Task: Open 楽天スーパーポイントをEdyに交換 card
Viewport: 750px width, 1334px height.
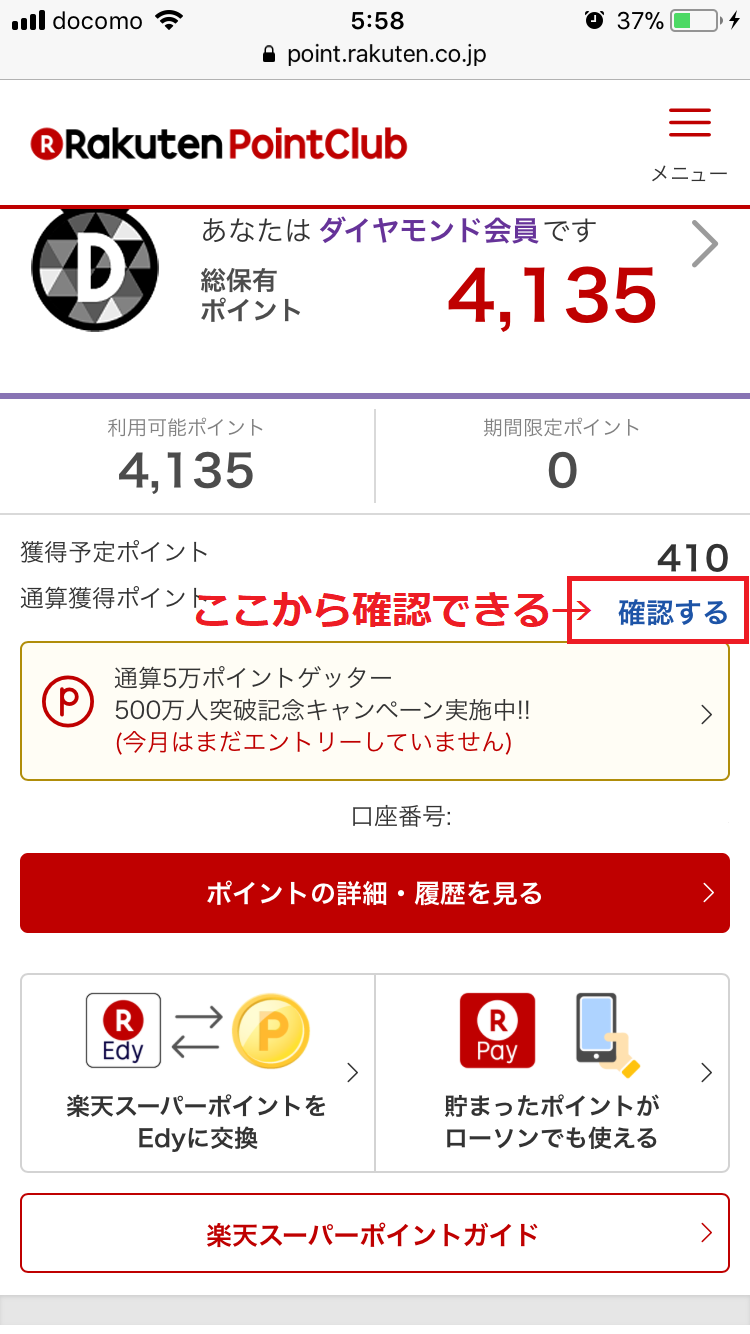Action: pos(198,1072)
